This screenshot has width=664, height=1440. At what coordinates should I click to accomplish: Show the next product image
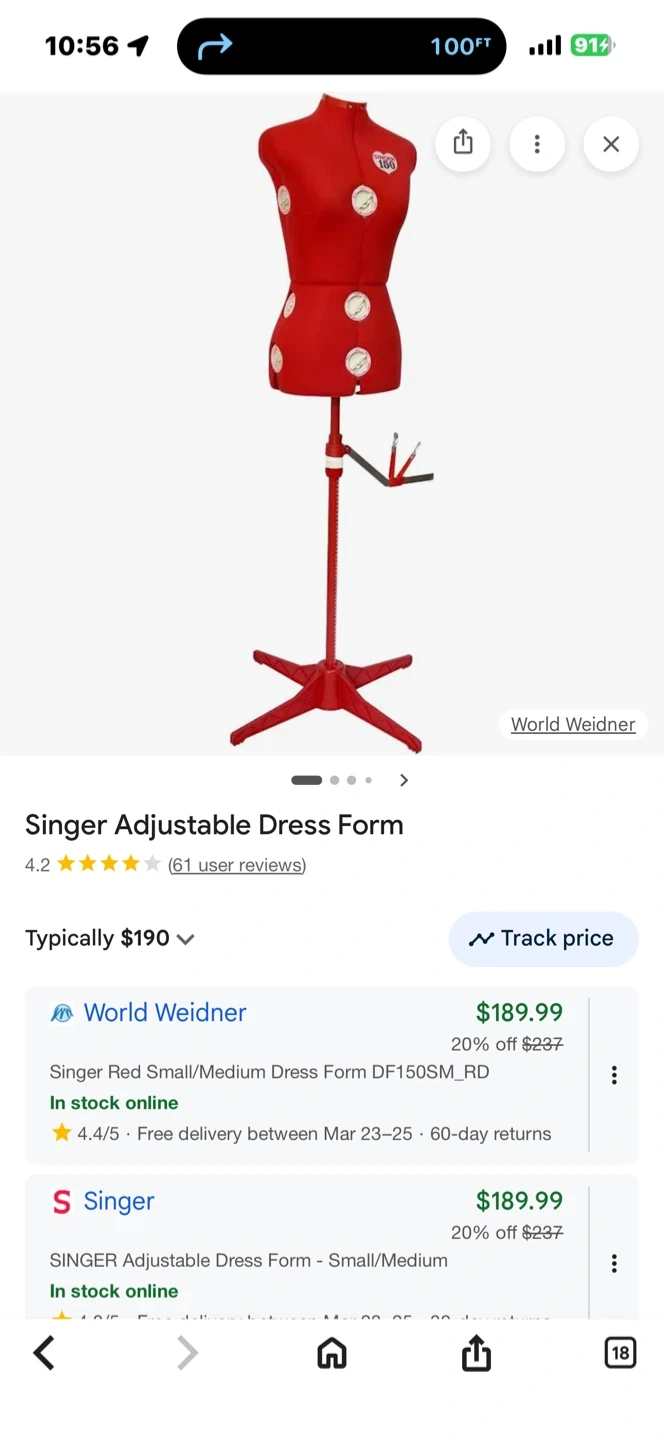(x=404, y=780)
